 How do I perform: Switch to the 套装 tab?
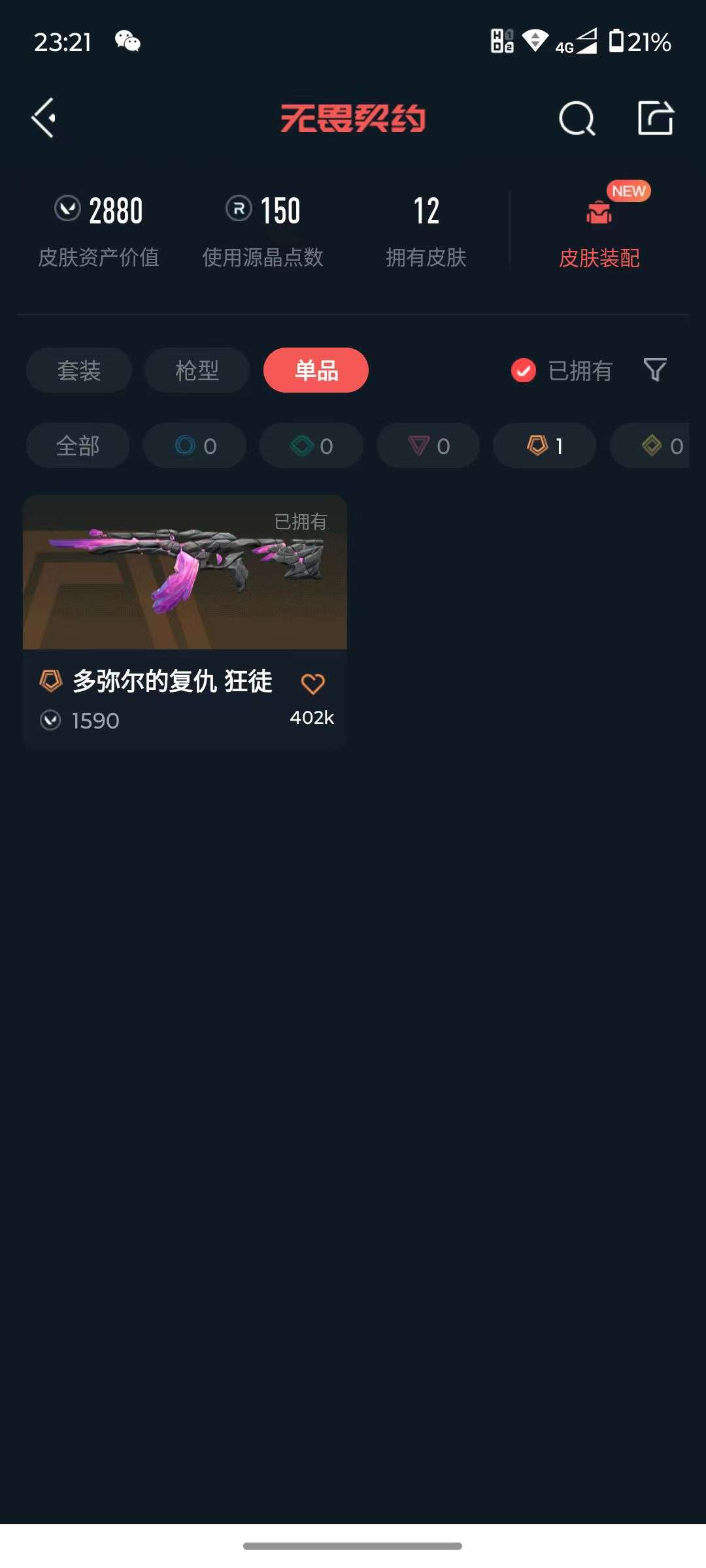pyautogui.click(x=78, y=370)
